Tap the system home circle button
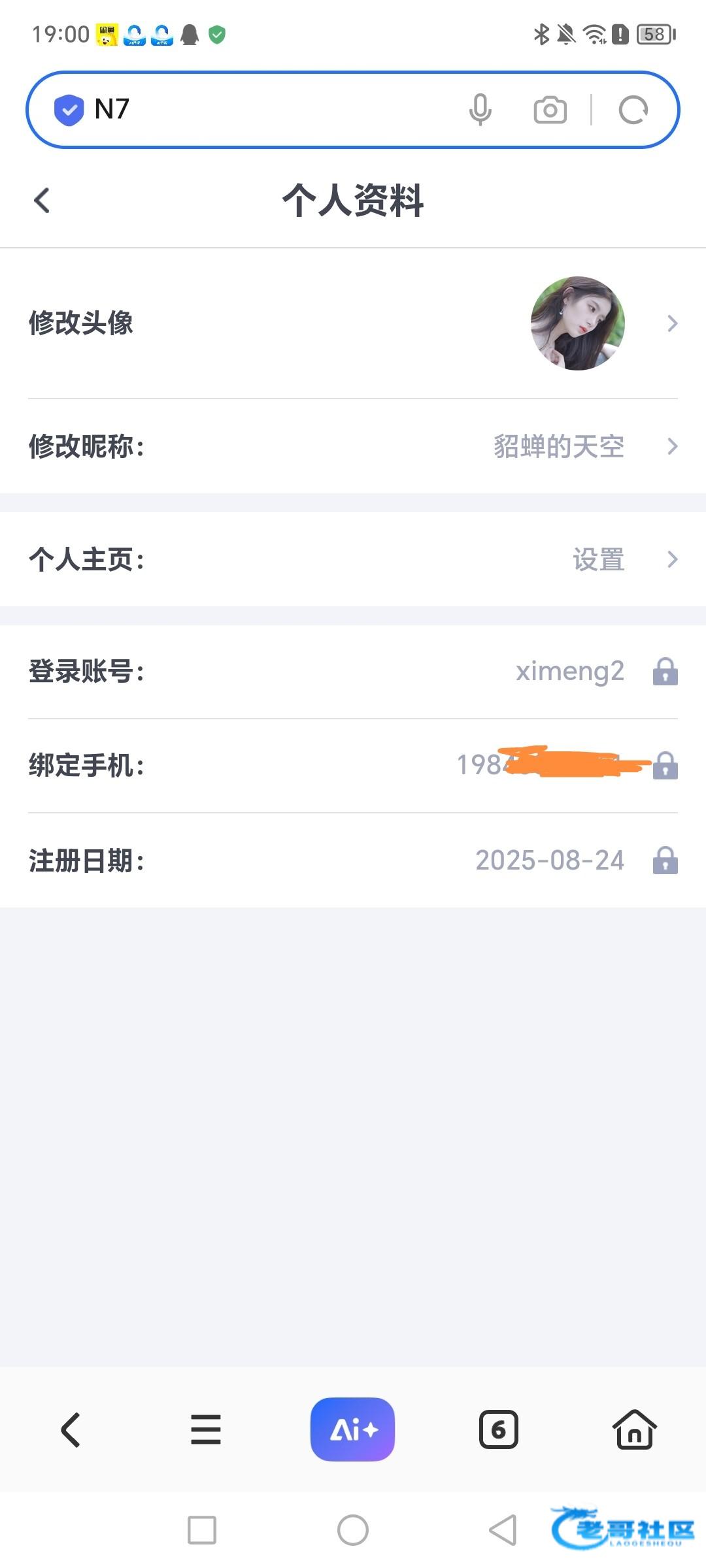Screen dimensions: 706x1568 click(353, 1530)
